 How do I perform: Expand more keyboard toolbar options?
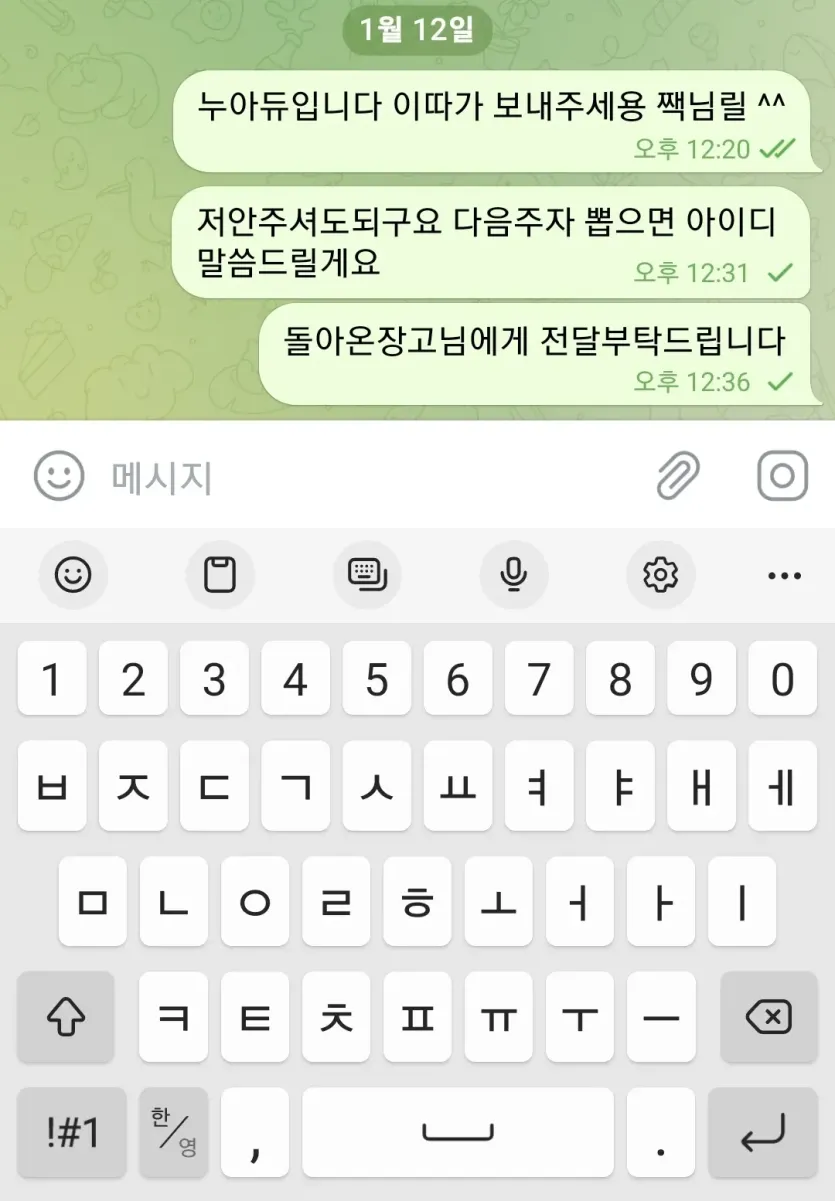click(784, 576)
